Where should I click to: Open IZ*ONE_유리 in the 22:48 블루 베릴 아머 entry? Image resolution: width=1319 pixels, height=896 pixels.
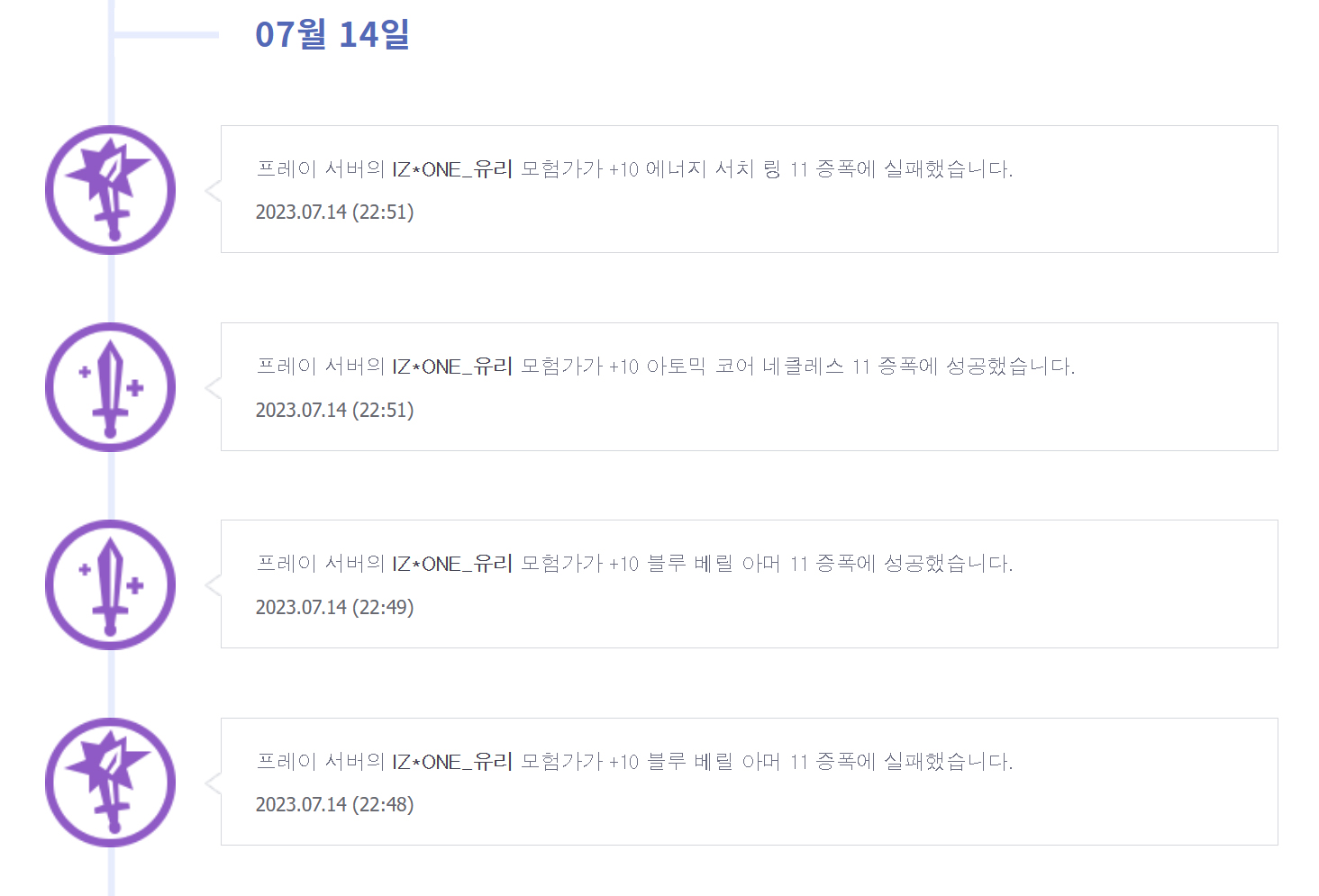coord(451,762)
